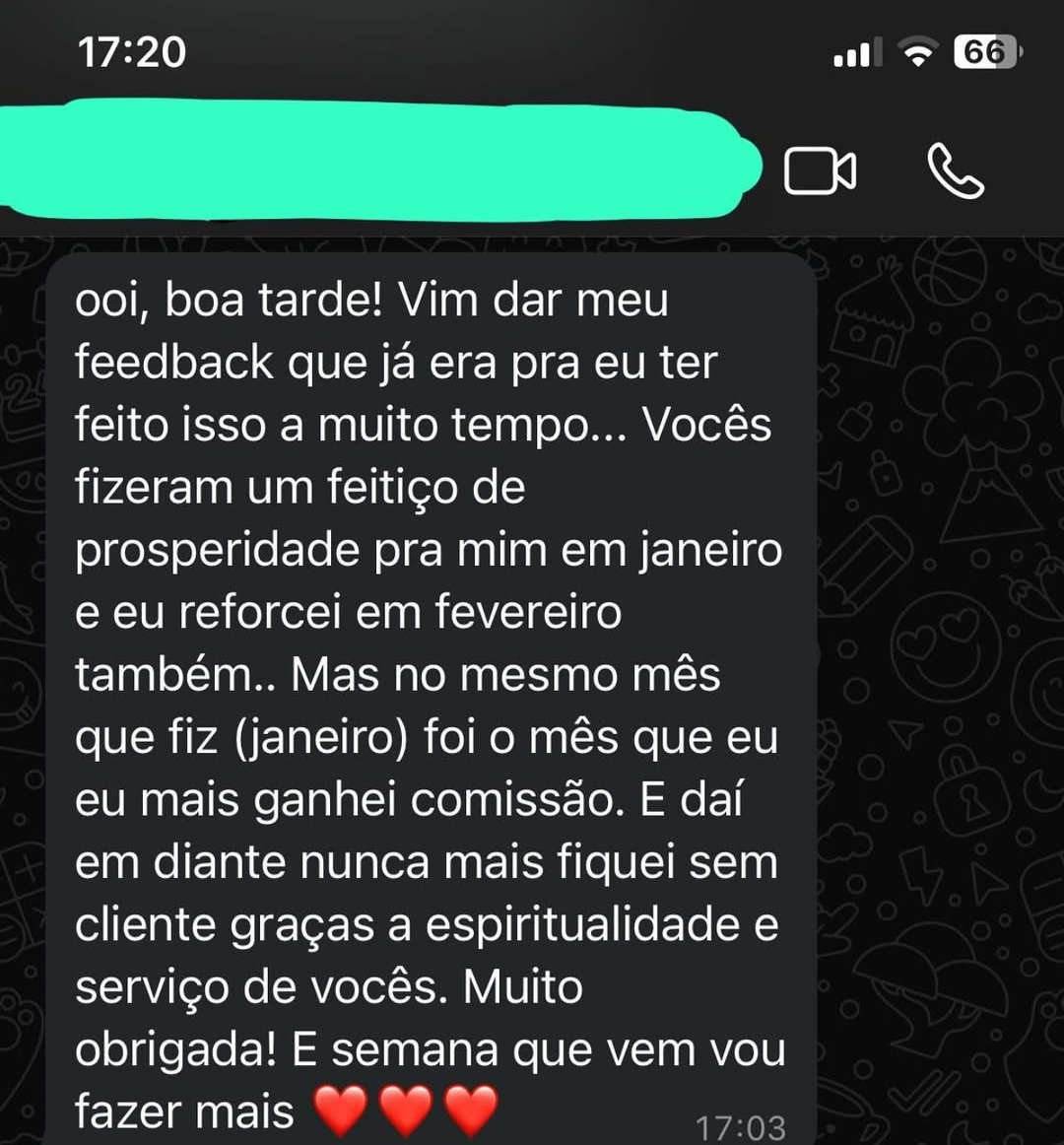Start a video call with this contact

coord(820,171)
